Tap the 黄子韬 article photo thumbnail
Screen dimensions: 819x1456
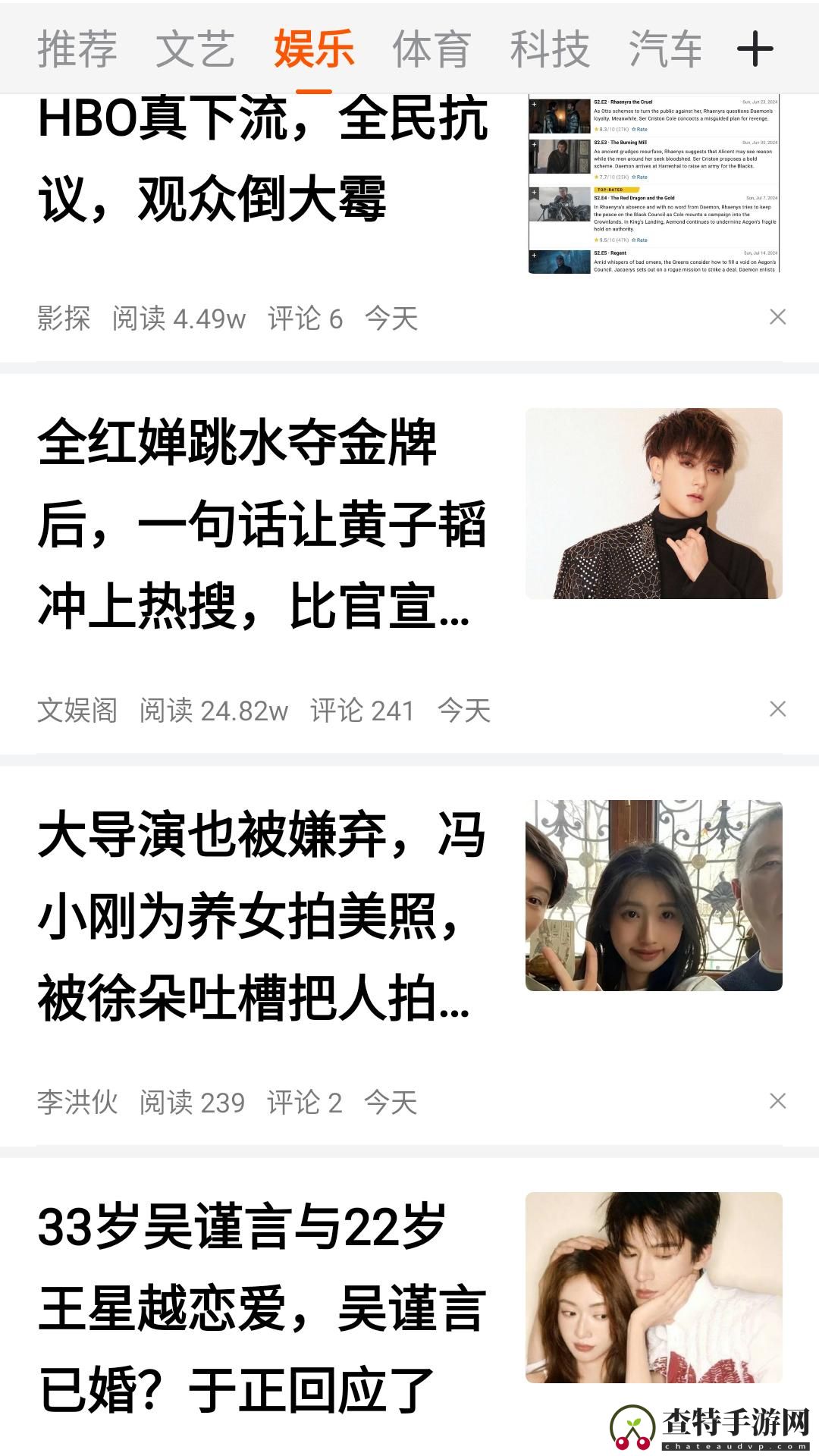point(654,504)
